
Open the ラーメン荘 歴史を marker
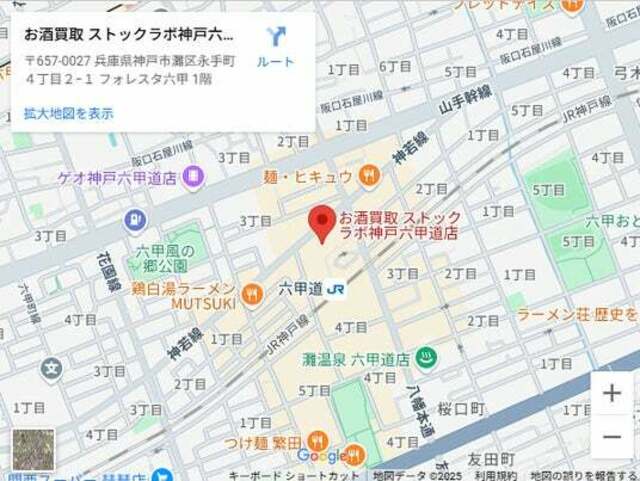click(x=577, y=315)
